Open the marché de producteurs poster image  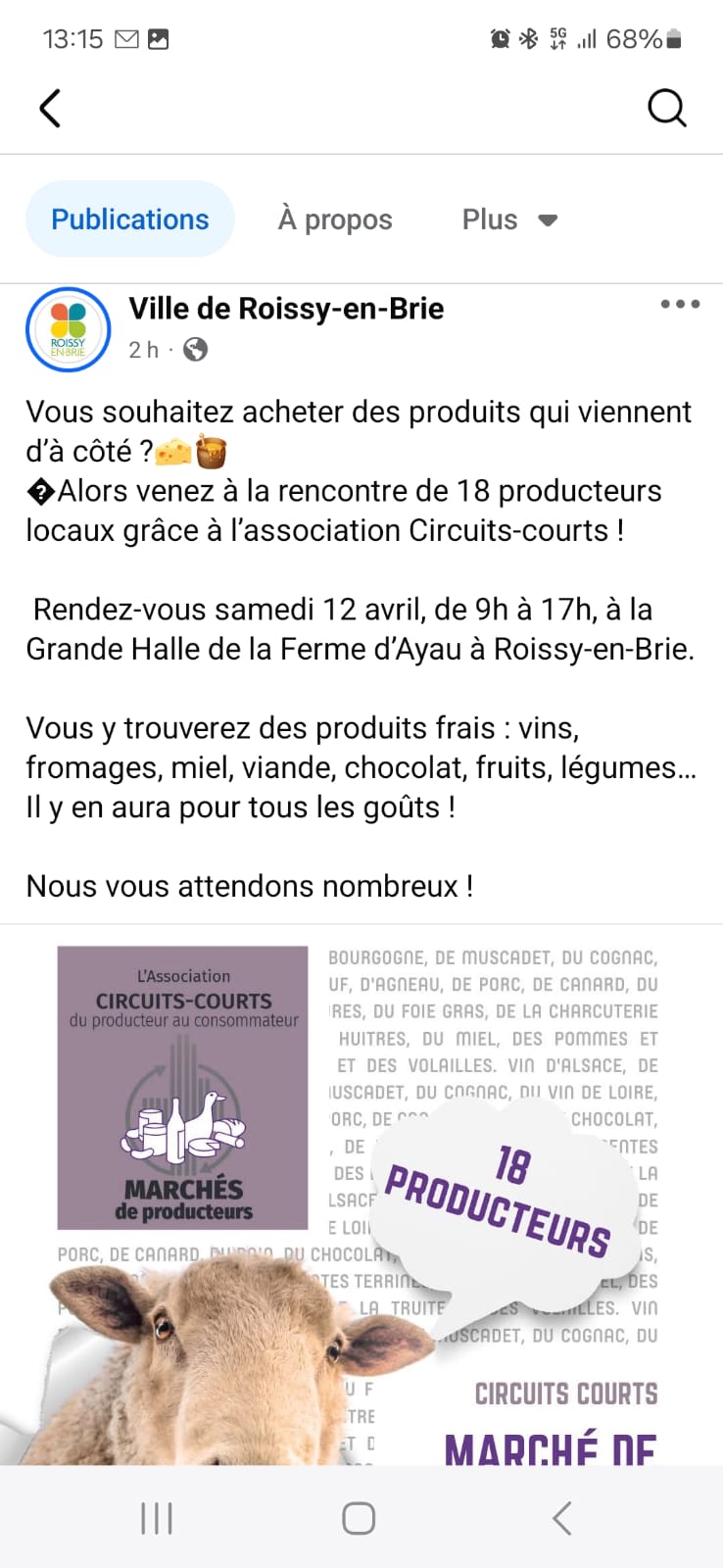[x=361, y=1196]
